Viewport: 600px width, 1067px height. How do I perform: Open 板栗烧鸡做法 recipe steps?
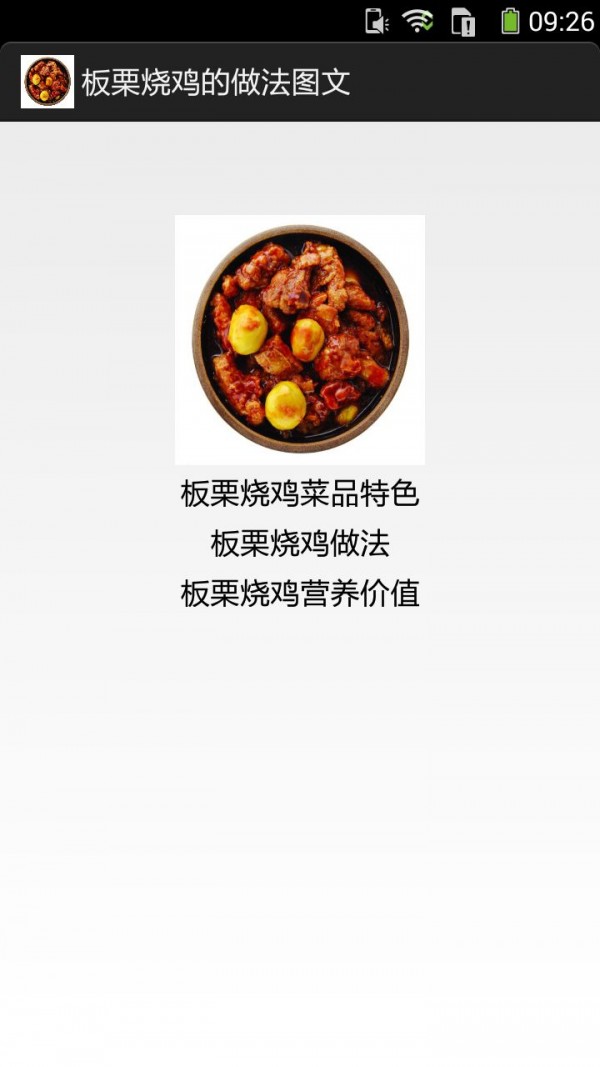(300, 543)
